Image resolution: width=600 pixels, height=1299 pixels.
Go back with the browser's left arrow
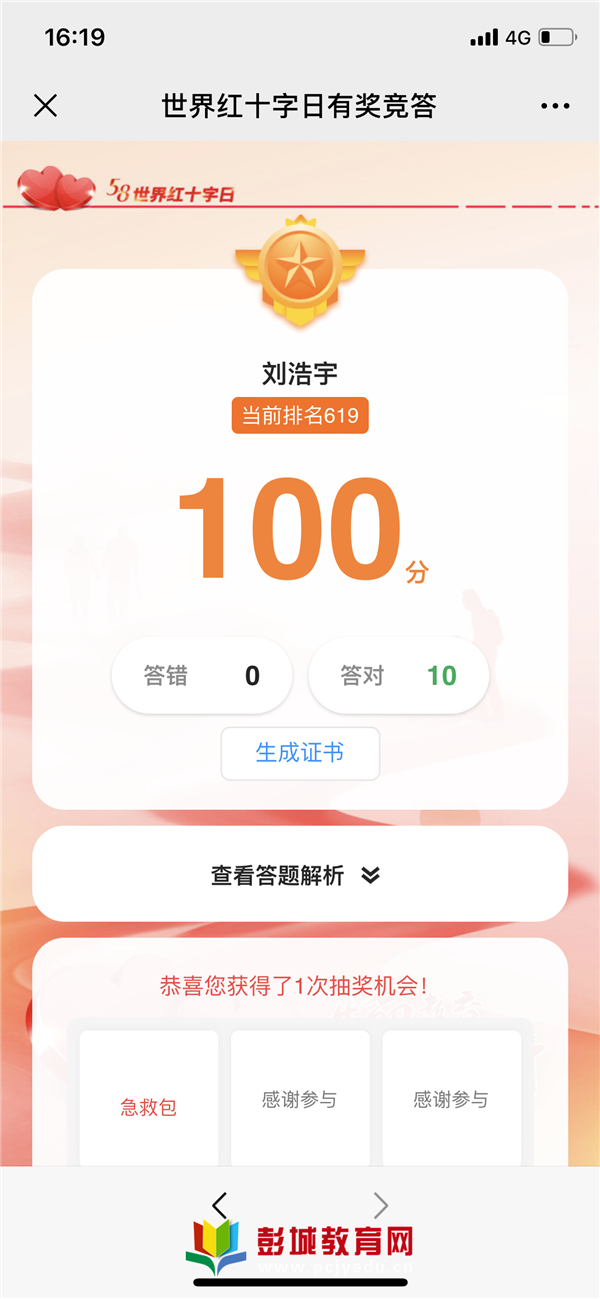coord(220,1204)
